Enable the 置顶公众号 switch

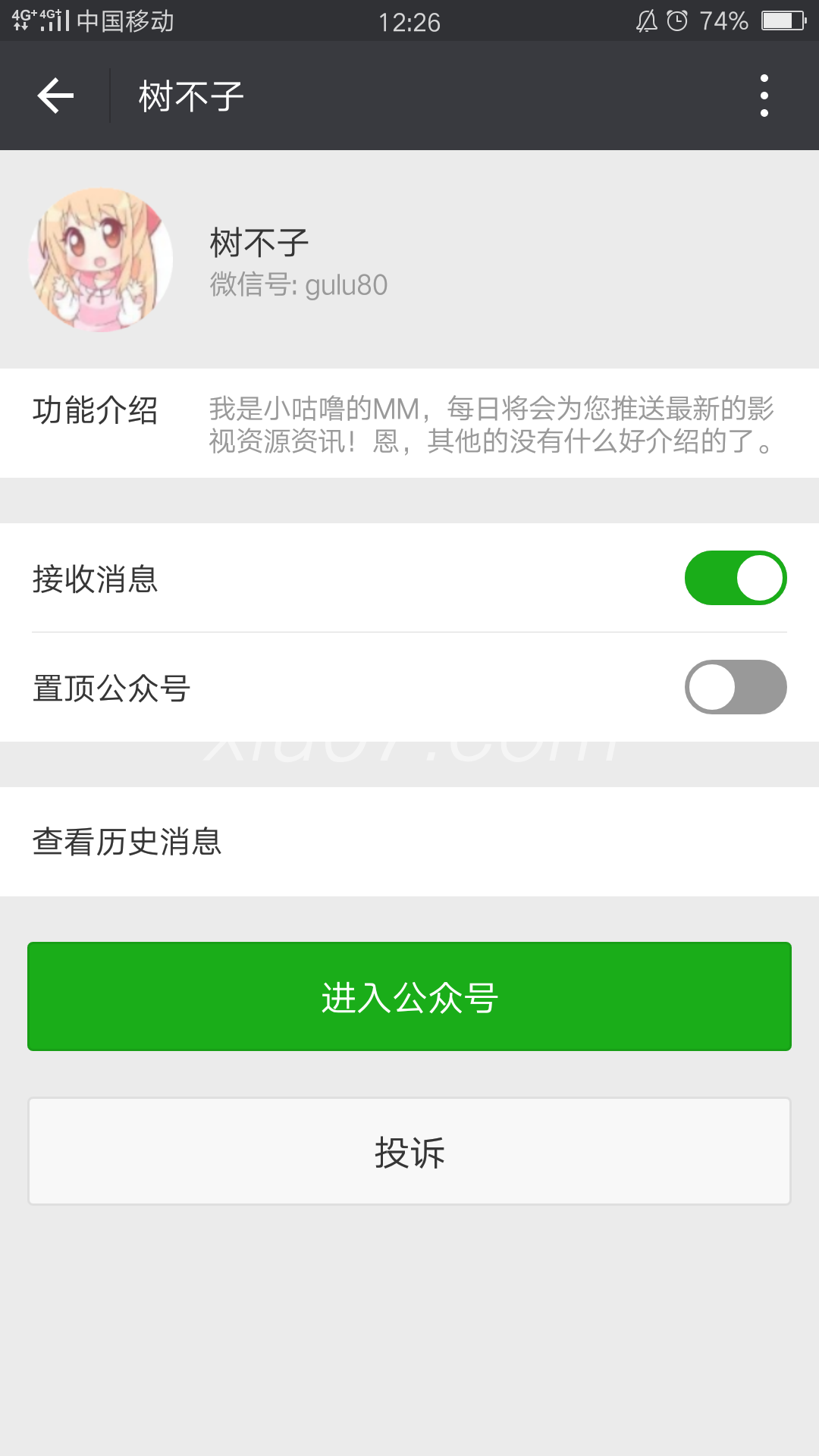[x=736, y=687]
